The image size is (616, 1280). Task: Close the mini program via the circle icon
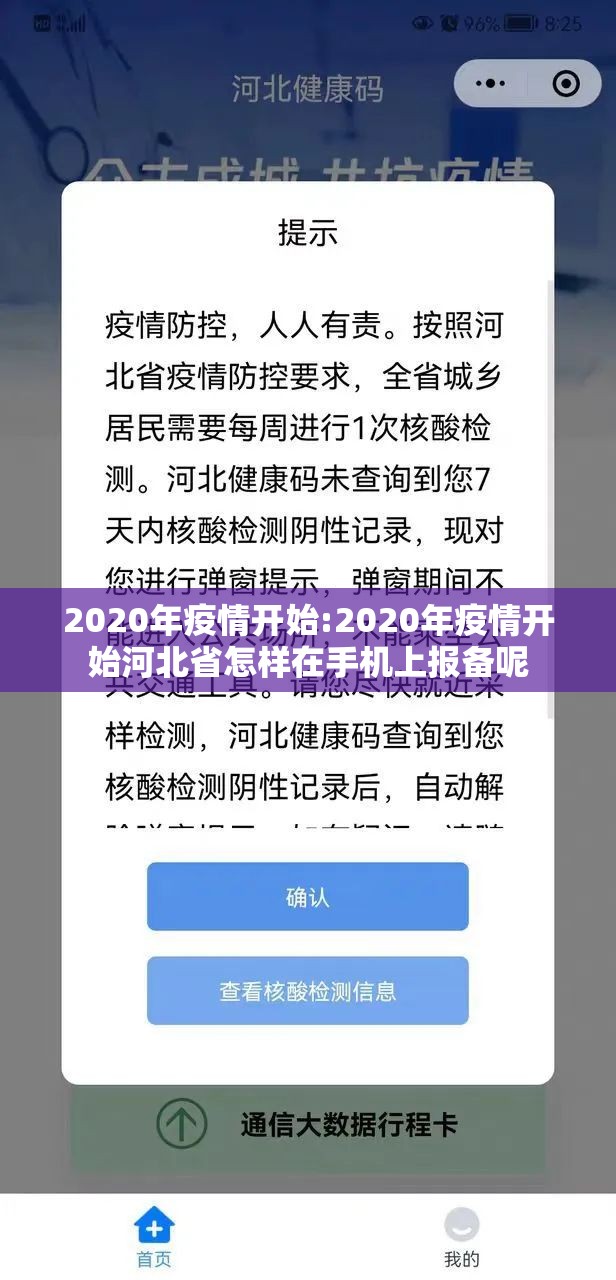click(565, 84)
